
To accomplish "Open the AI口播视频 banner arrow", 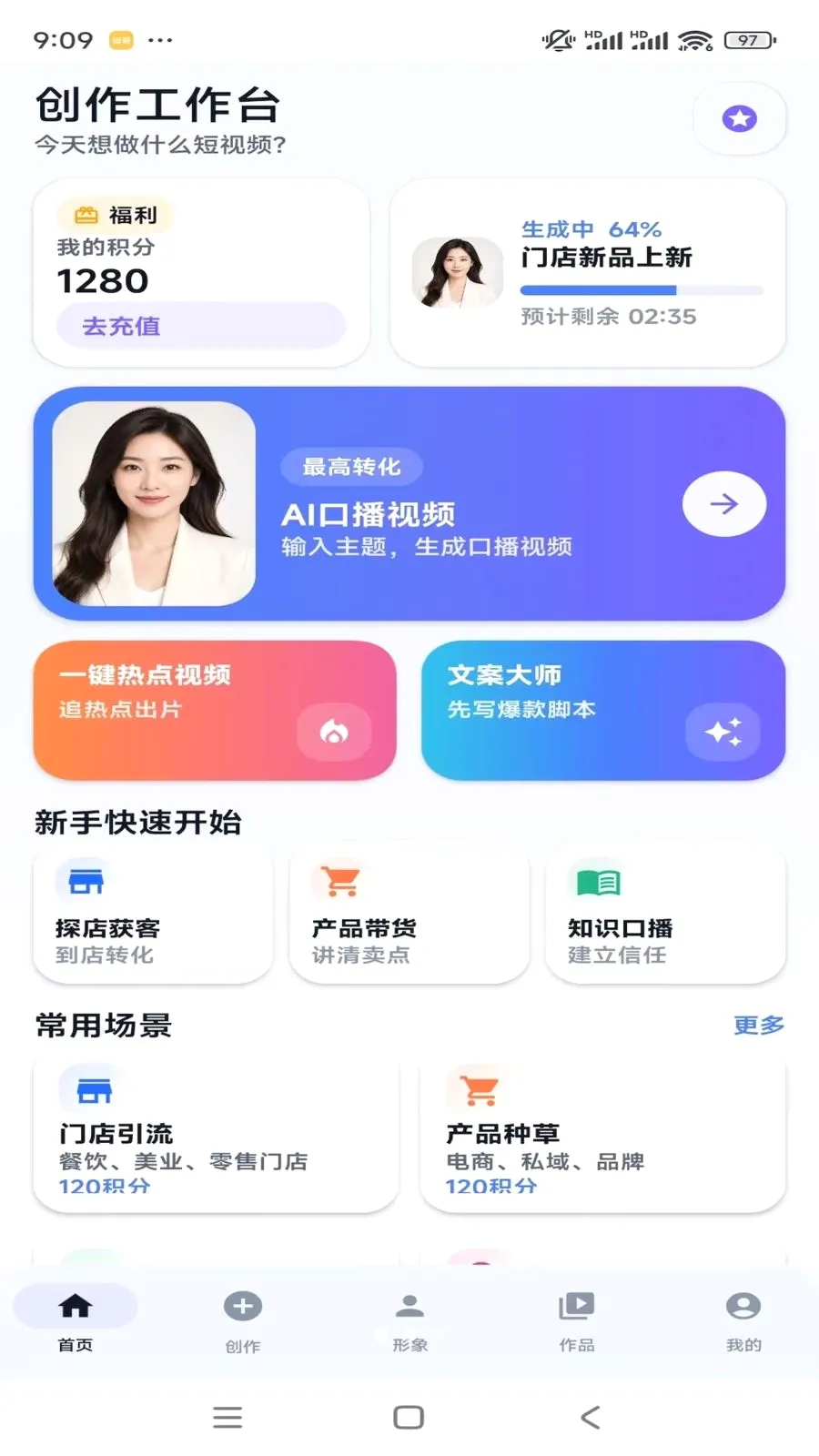I will 724,503.
